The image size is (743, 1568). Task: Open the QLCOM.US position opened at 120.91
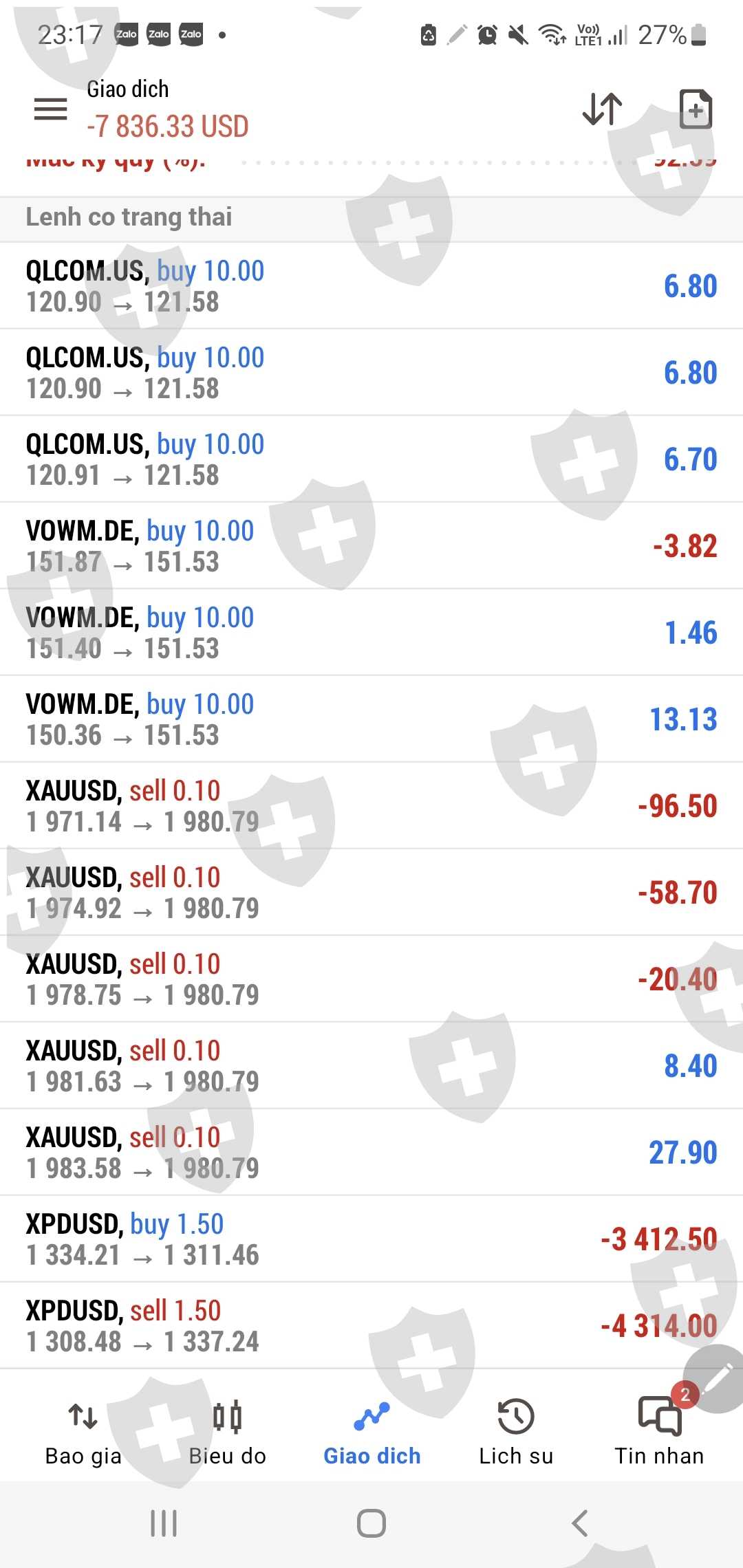tap(371, 459)
